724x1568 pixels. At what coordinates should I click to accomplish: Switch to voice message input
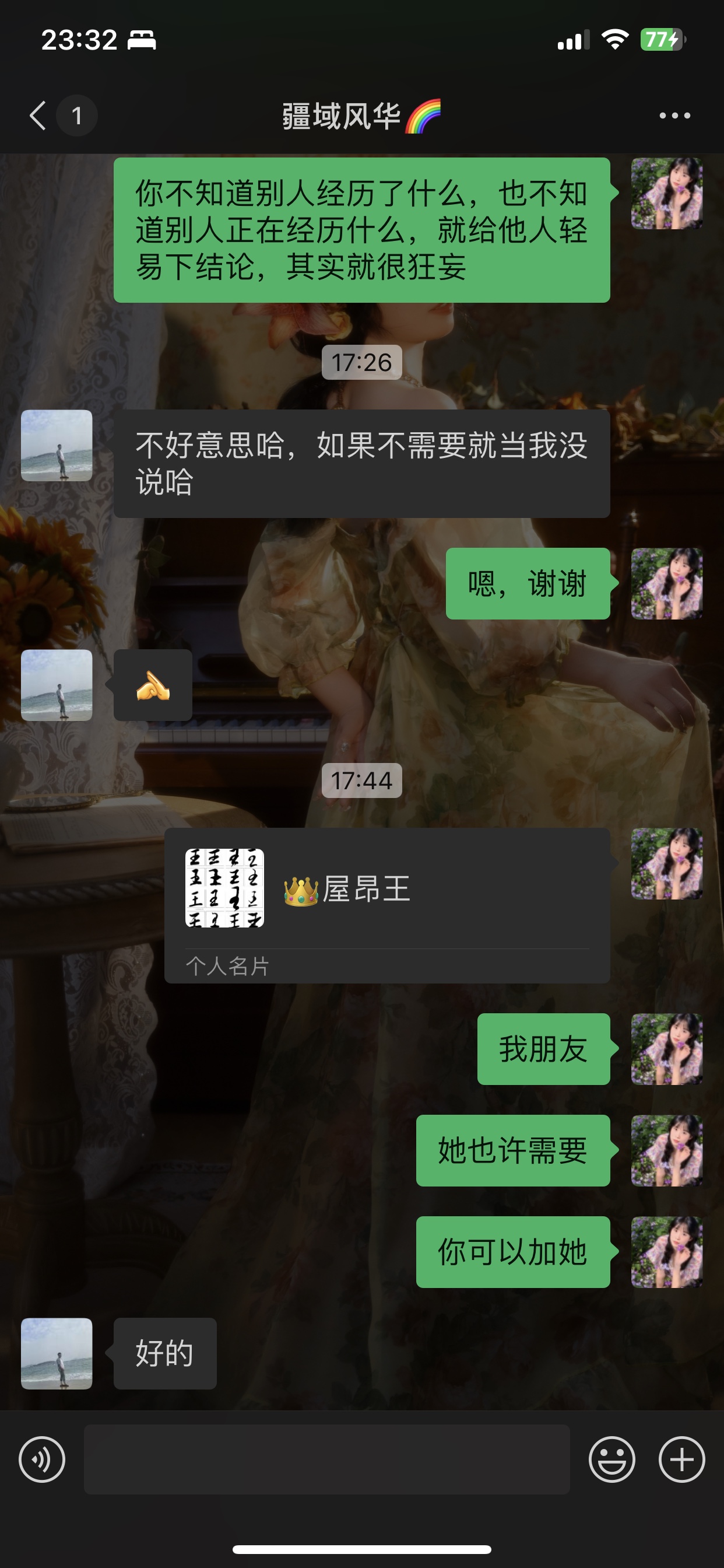tap(42, 1459)
